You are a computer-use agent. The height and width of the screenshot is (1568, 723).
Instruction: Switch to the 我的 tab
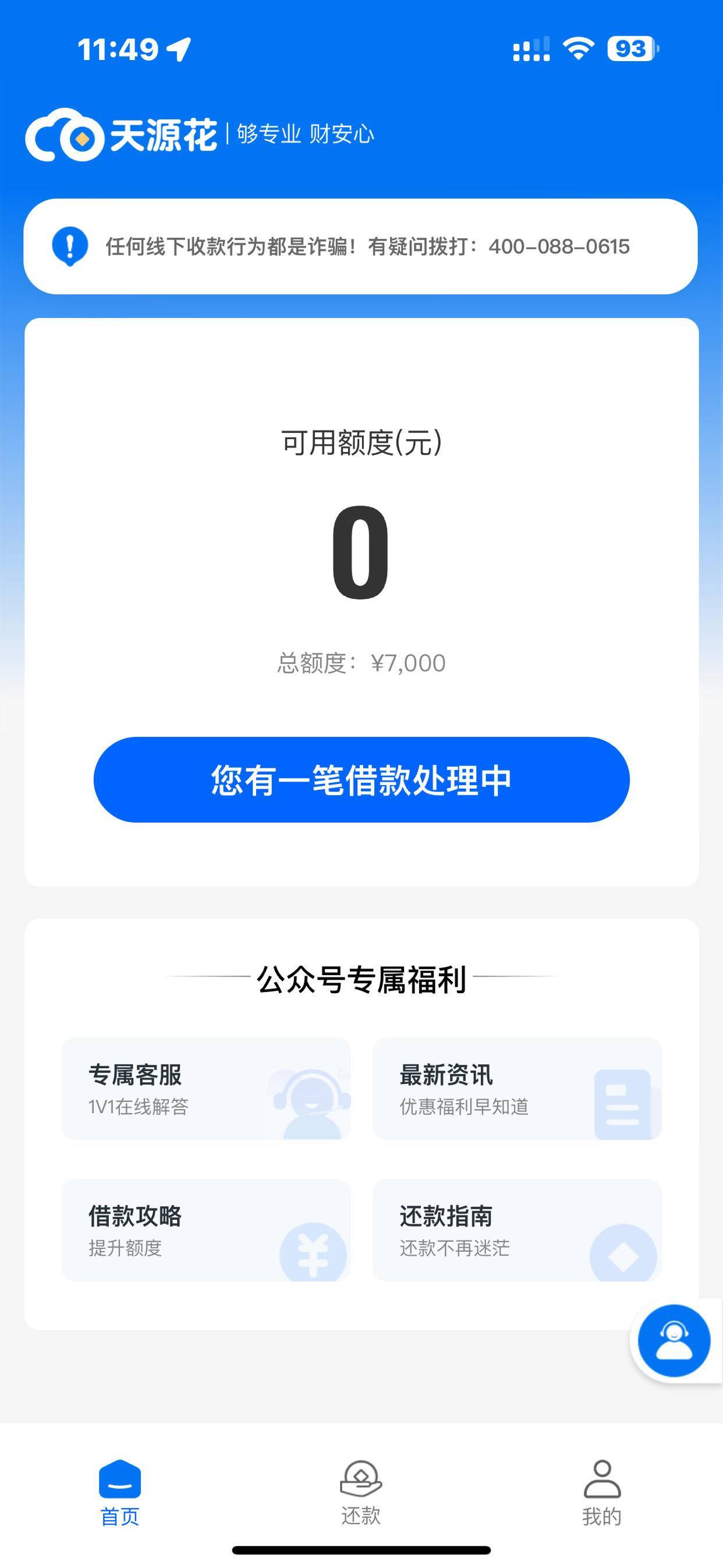(602, 1493)
